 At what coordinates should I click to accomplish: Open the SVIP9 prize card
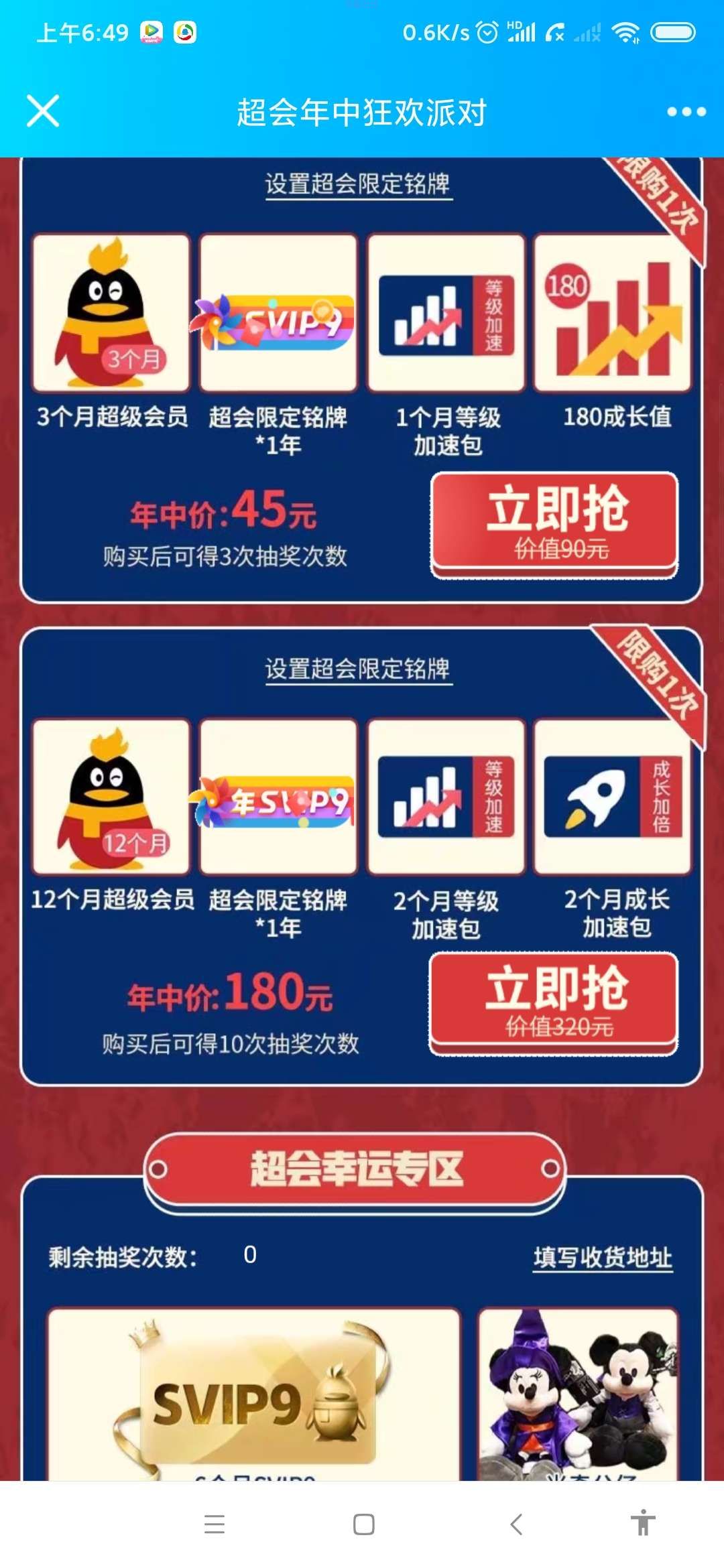pos(254,1394)
